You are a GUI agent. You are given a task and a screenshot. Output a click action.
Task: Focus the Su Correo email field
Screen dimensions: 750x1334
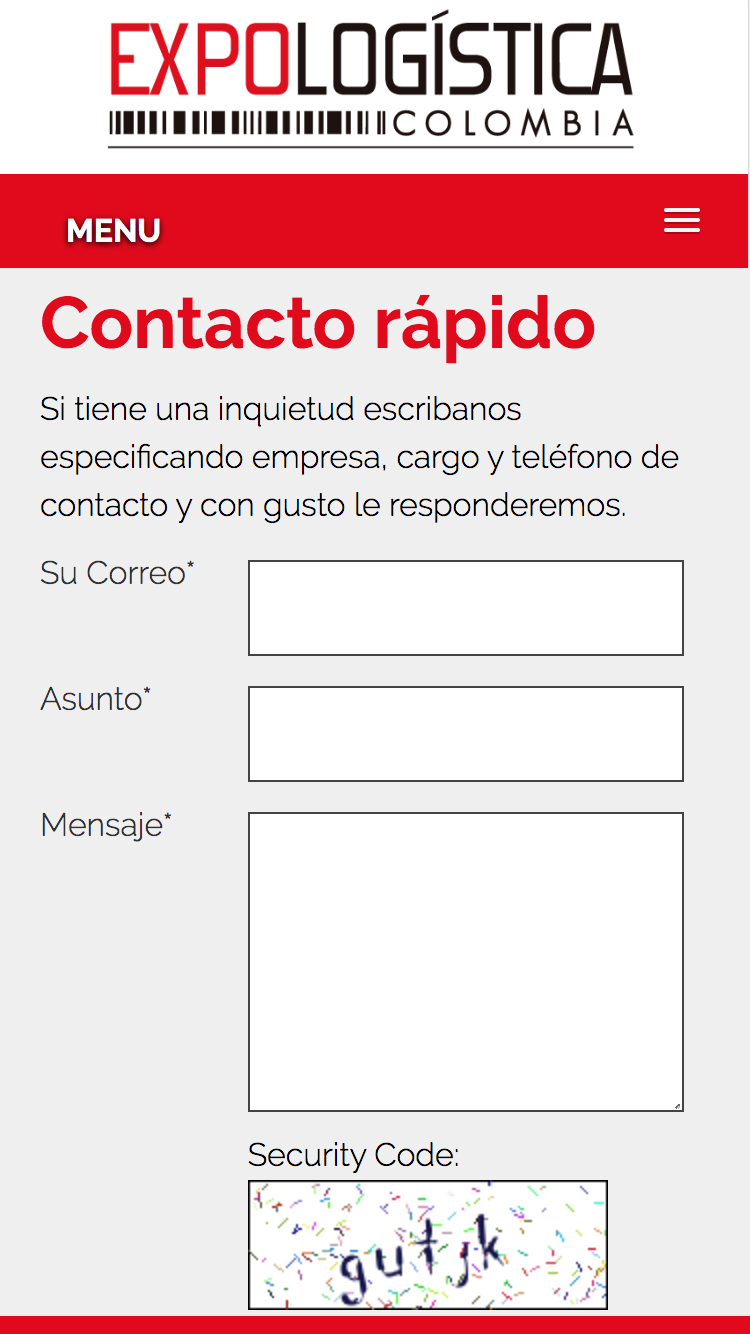click(x=465, y=607)
